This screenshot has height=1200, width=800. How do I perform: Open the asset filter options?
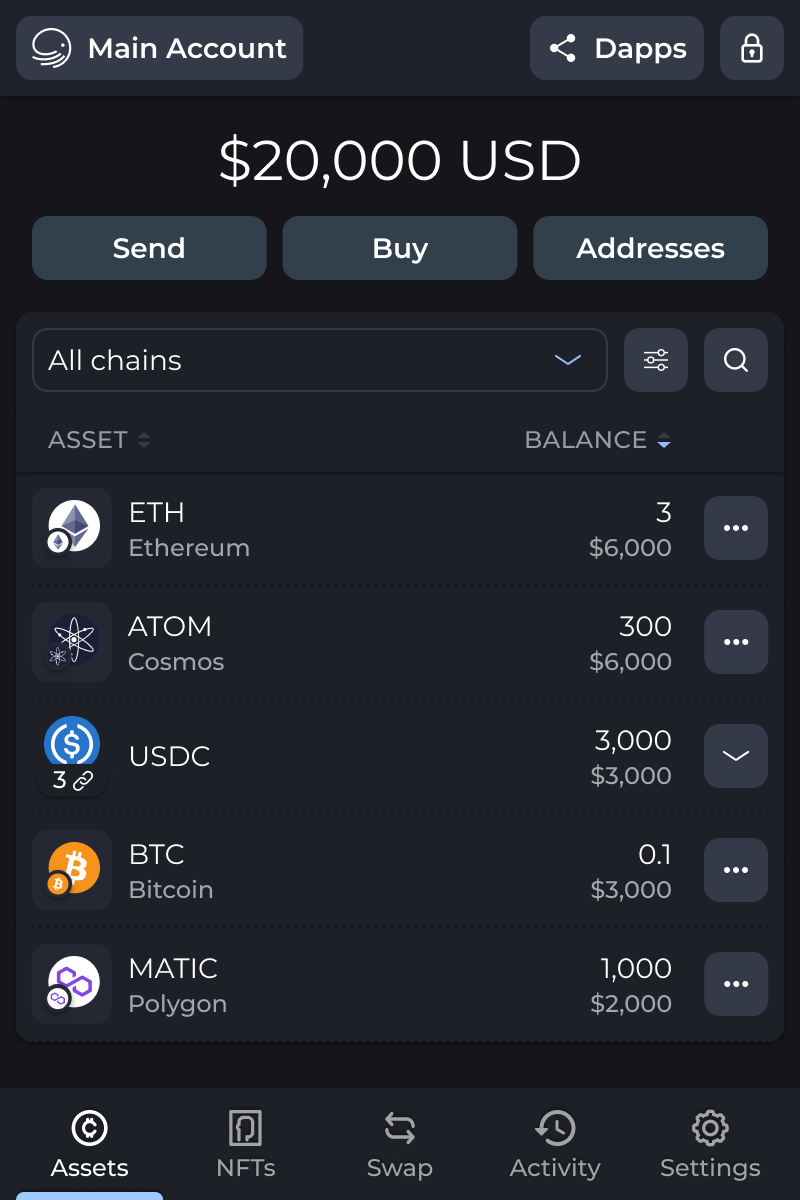click(x=656, y=360)
